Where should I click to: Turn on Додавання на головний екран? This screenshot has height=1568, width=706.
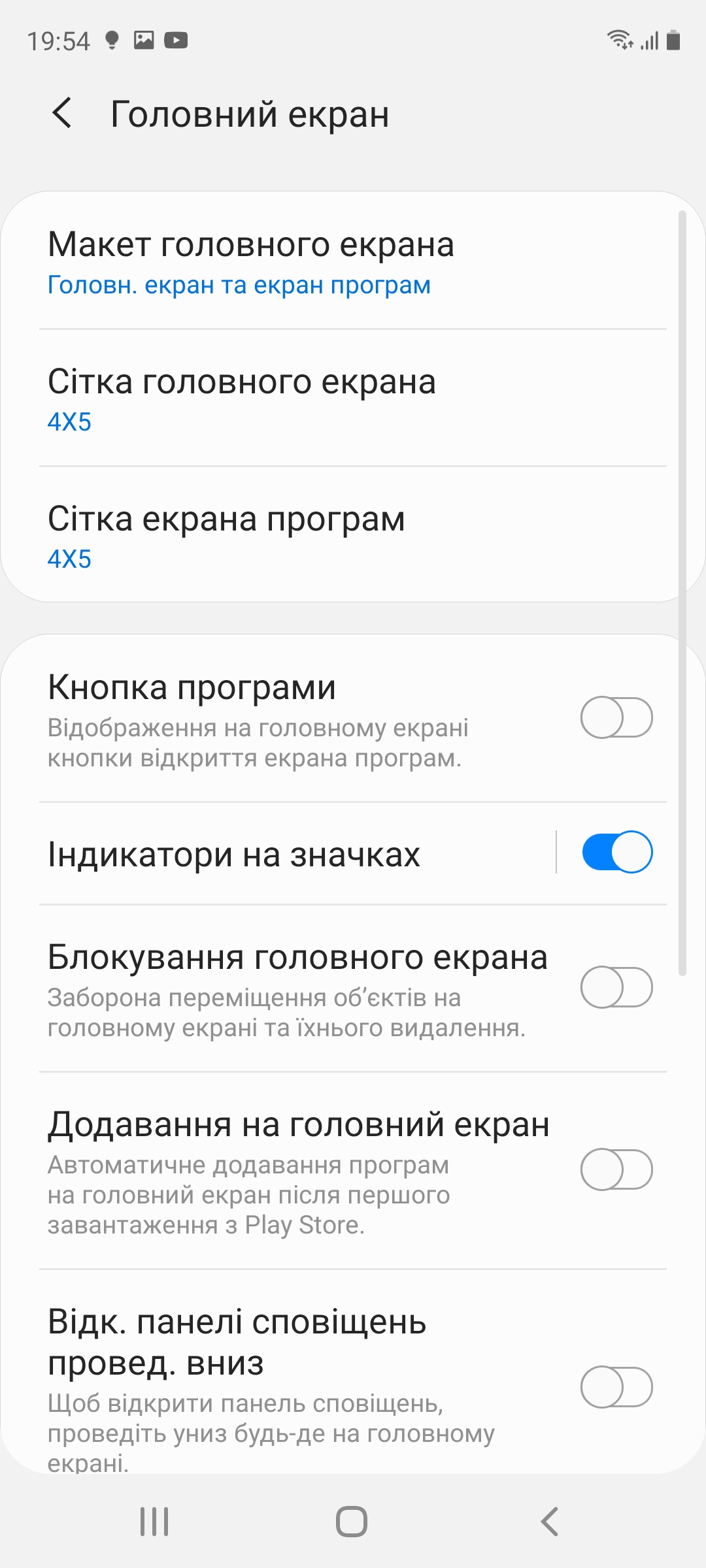pos(616,1169)
